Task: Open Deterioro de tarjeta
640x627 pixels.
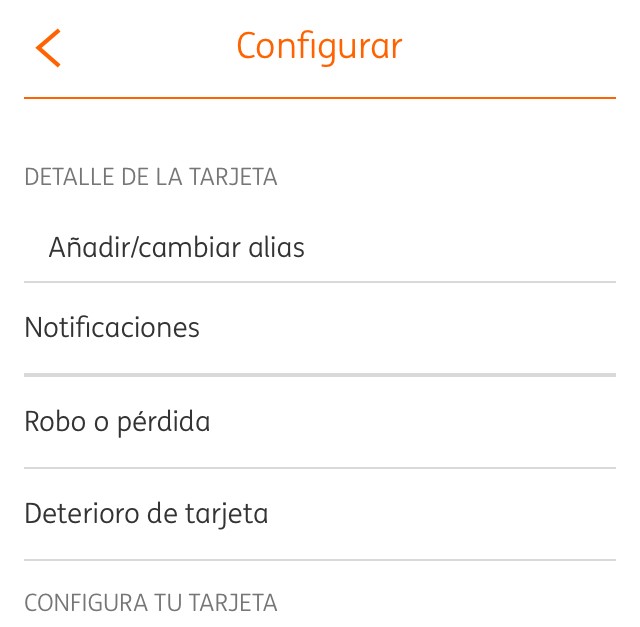Action: [x=146, y=514]
